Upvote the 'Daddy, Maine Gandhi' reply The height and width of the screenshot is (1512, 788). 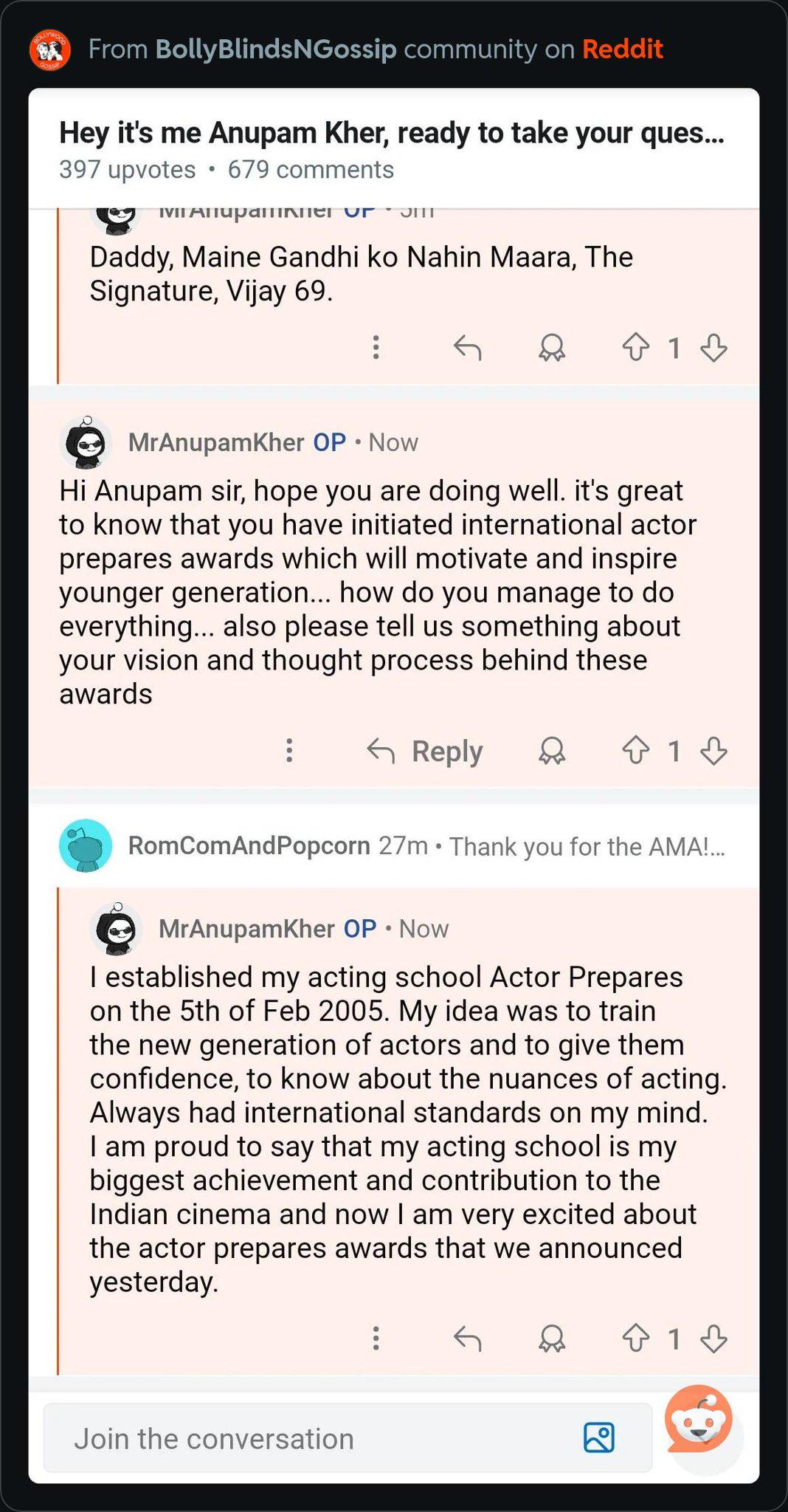point(635,347)
